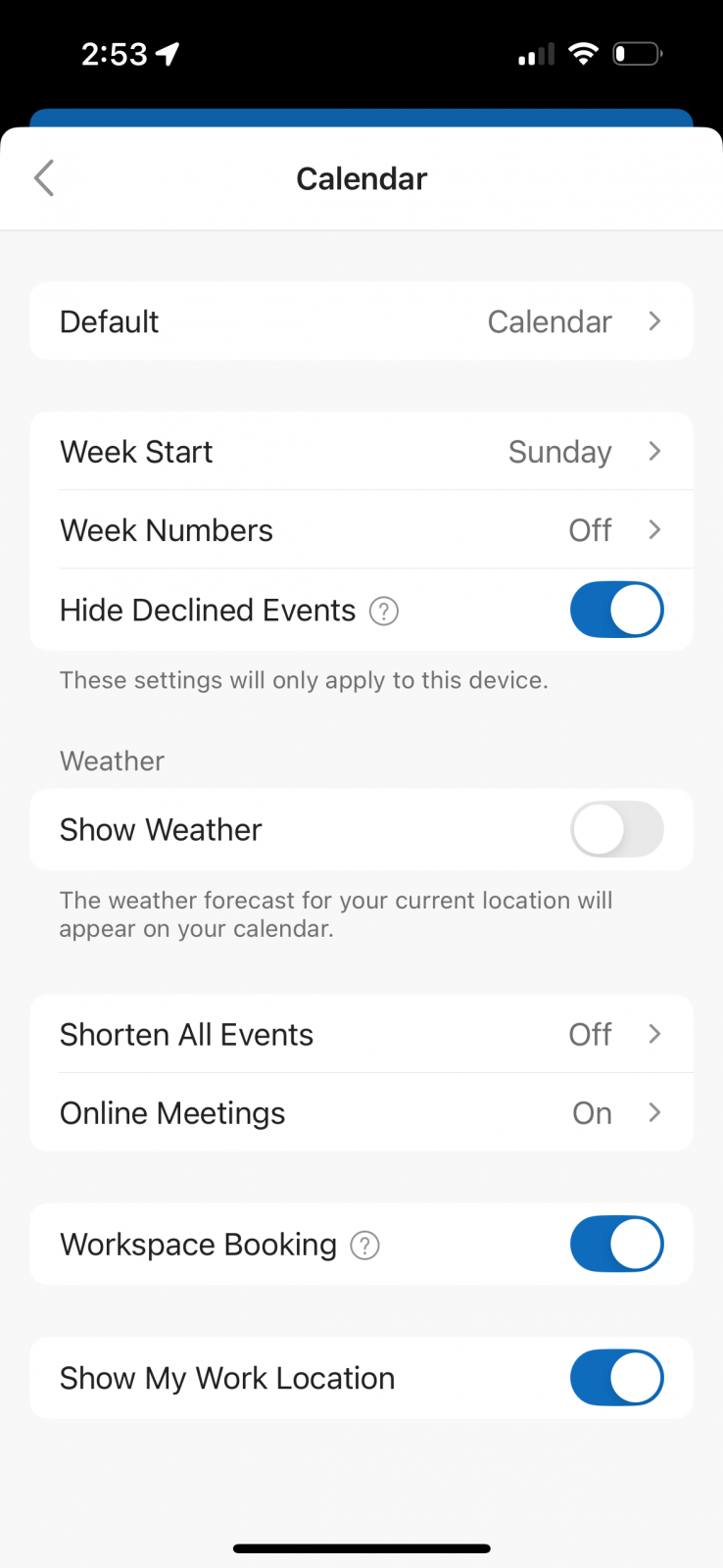Tap the Calendar title at the top
The width and height of the screenshot is (723, 1568).
361,177
